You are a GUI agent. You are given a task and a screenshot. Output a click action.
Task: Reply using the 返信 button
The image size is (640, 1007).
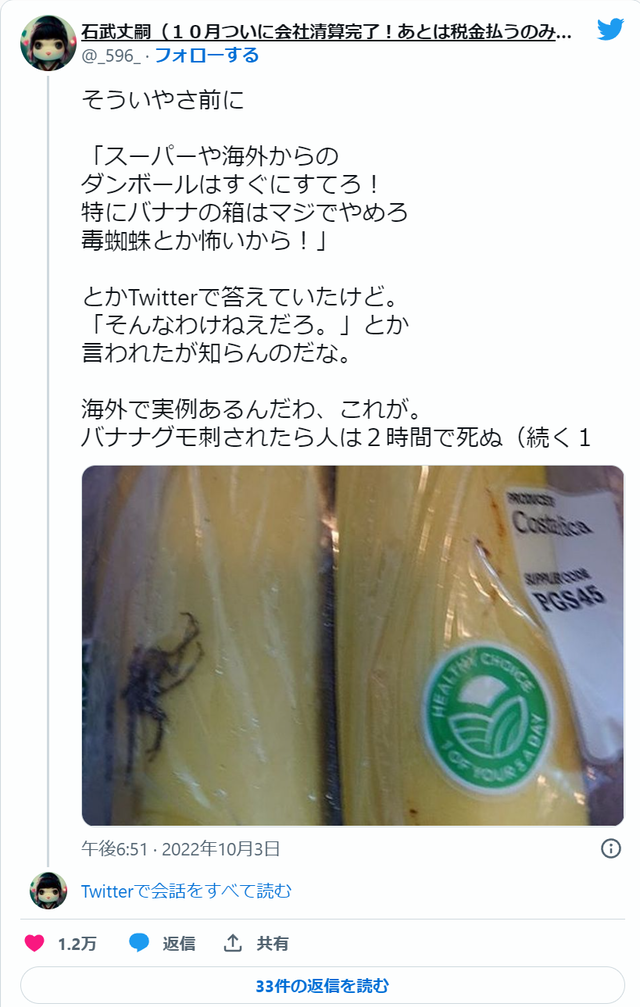[x=162, y=943]
